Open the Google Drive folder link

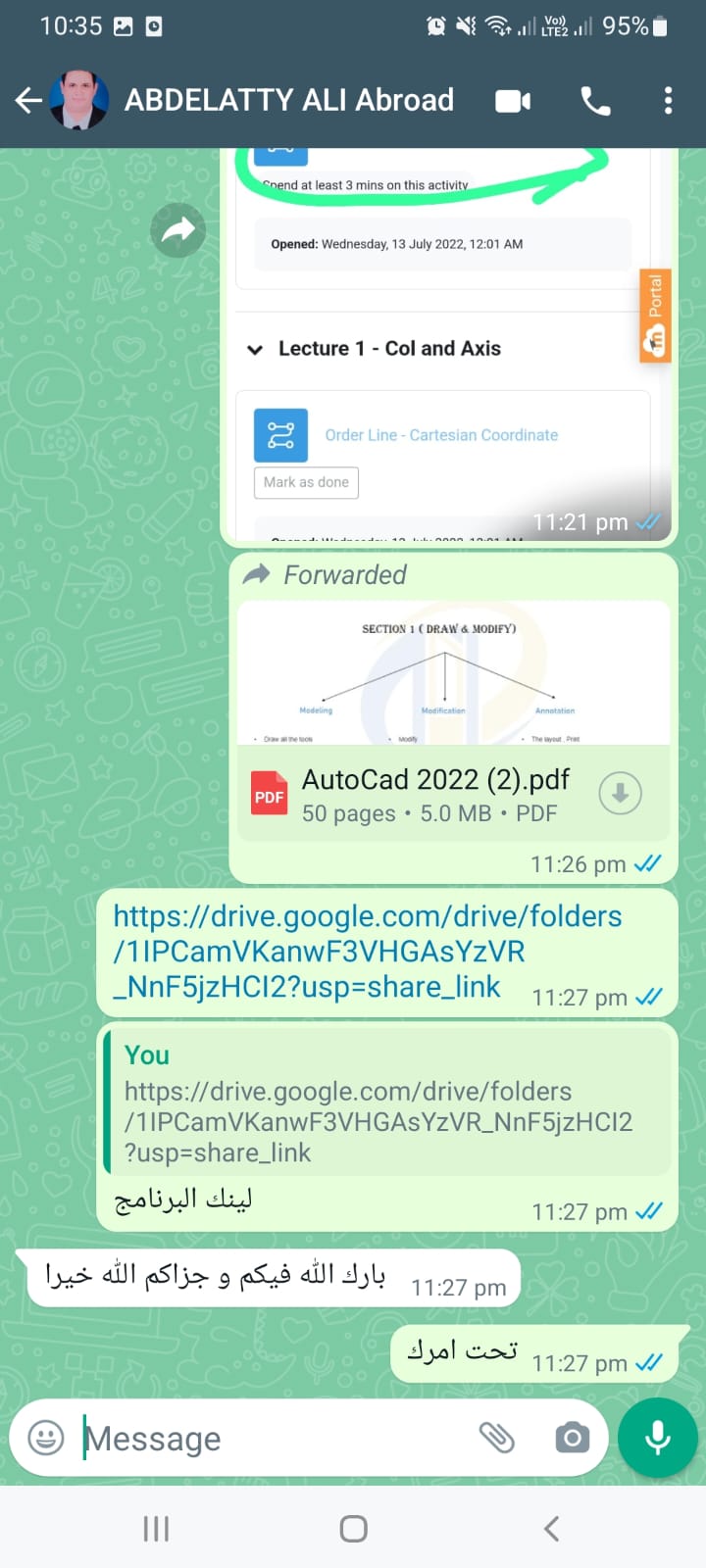click(x=367, y=952)
